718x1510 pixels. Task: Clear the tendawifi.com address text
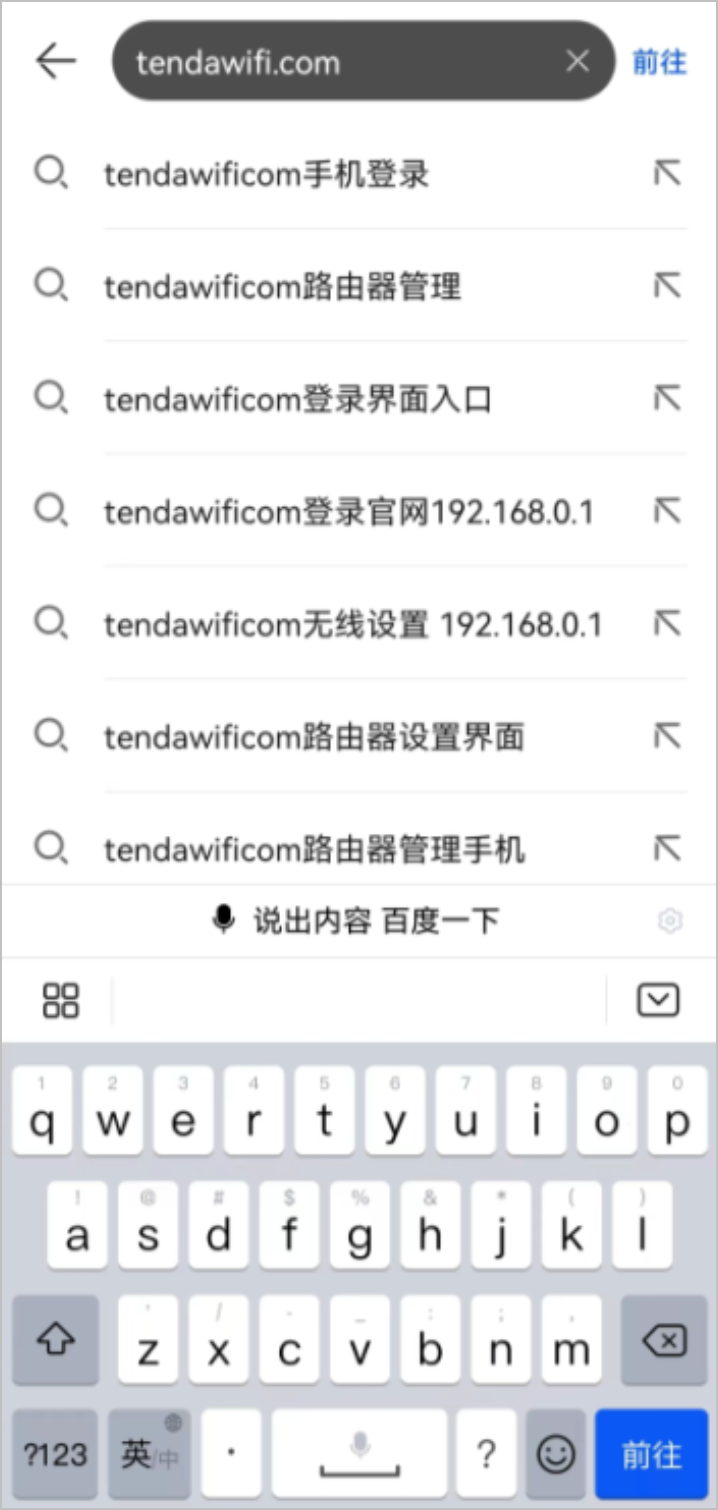pyautogui.click(x=577, y=61)
